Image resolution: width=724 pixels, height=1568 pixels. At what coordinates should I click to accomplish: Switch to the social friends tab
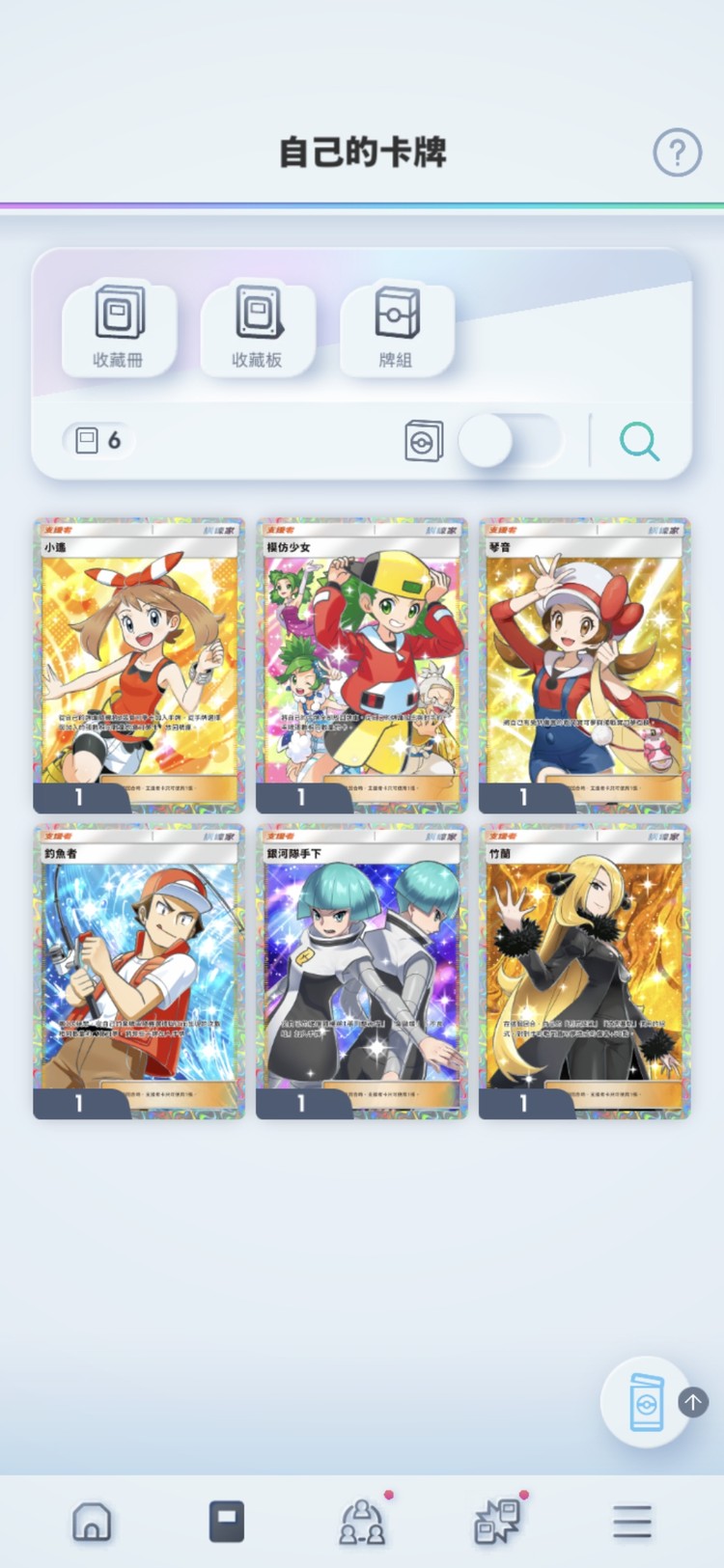point(362,1522)
